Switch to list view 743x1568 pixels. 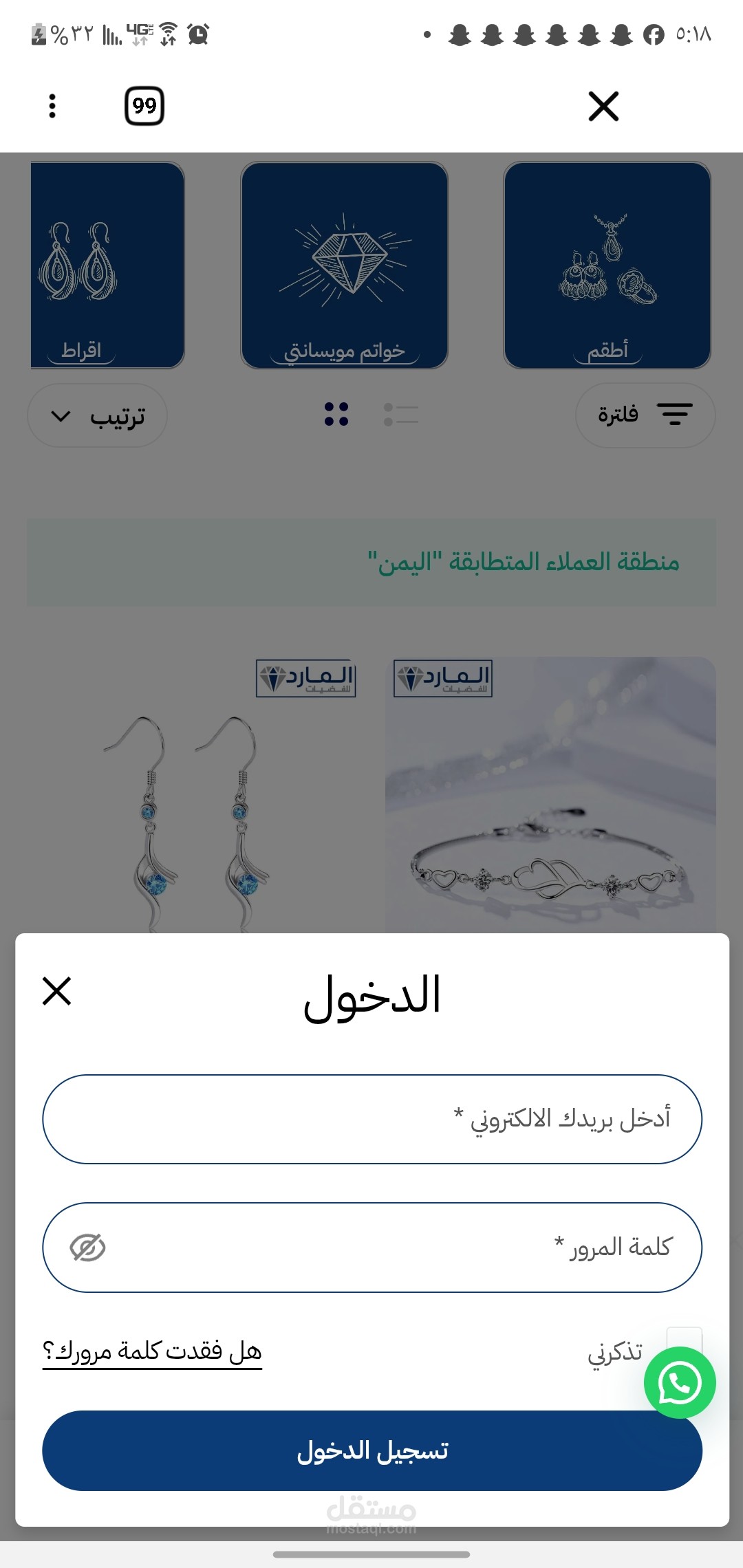coord(401,414)
